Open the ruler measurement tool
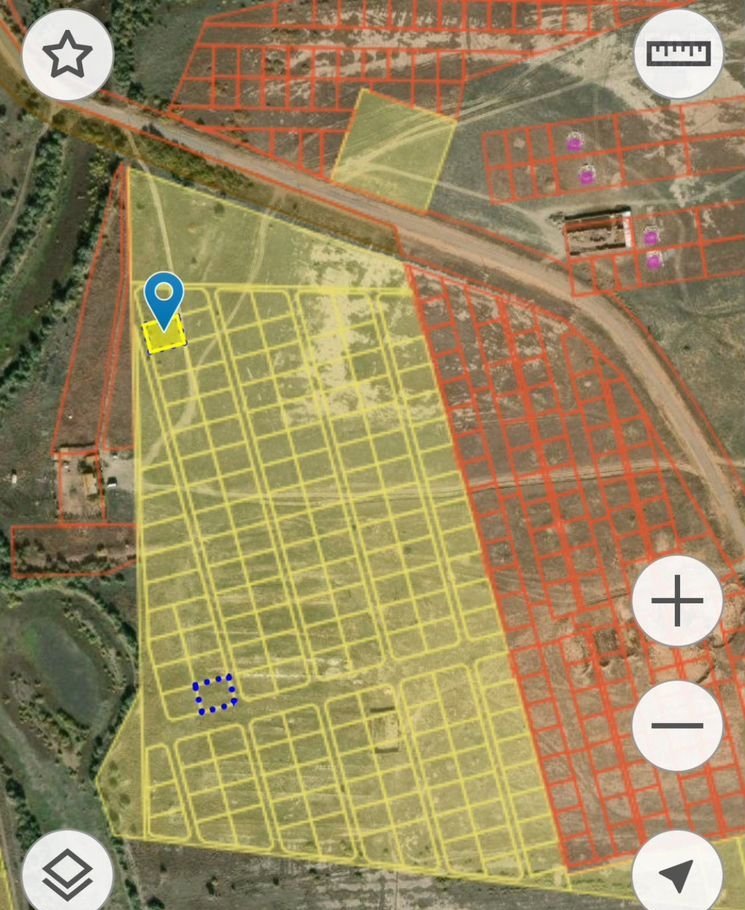This screenshot has width=745, height=910. point(679,53)
